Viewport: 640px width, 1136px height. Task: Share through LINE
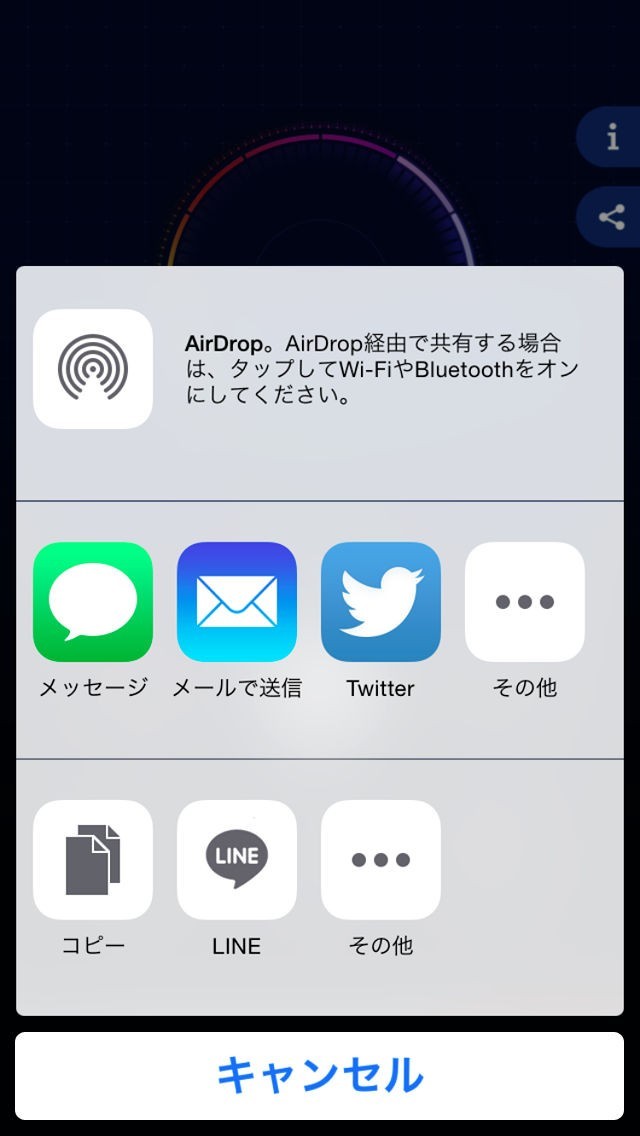(237, 860)
